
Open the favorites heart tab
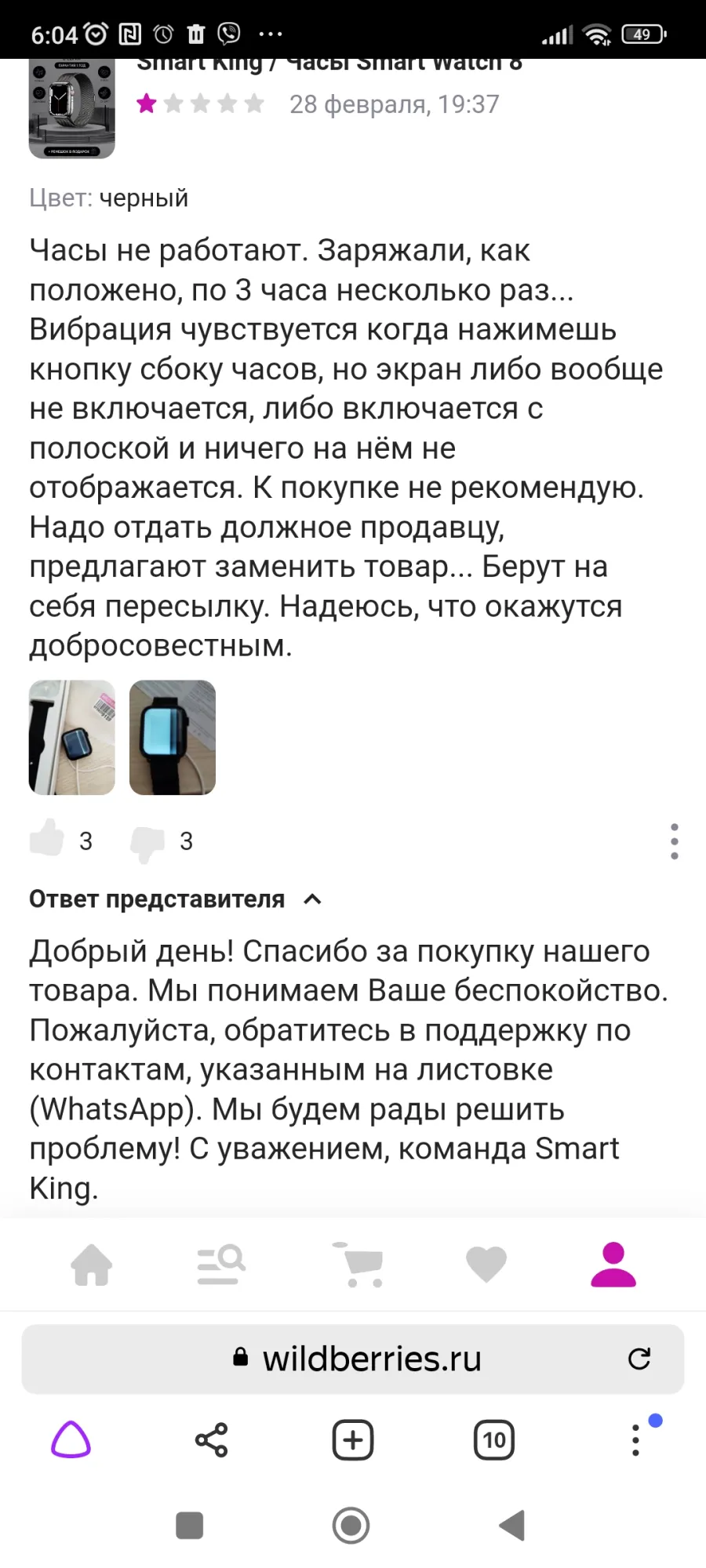pyautogui.click(x=486, y=1265)
